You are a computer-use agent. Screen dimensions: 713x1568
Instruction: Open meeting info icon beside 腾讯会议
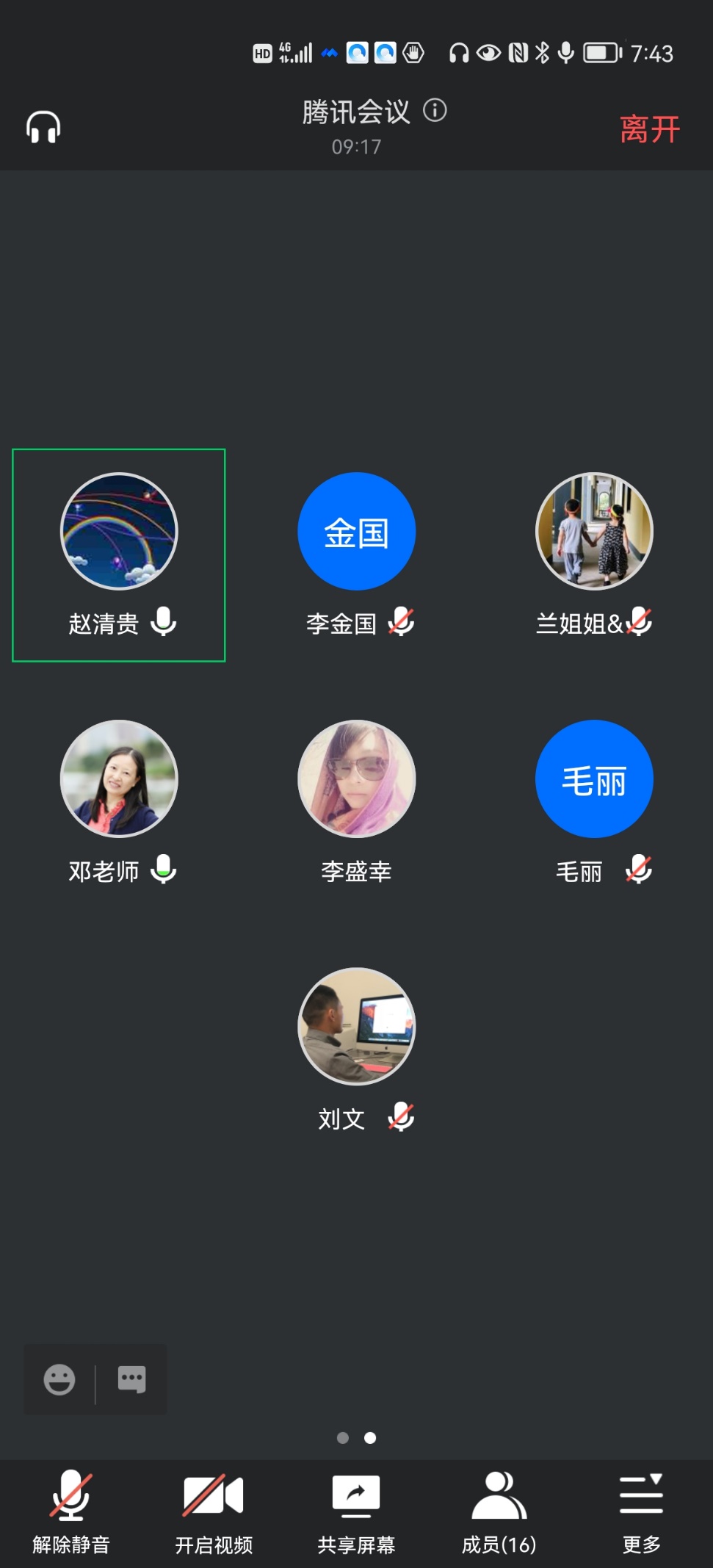[x=435, y=111]
